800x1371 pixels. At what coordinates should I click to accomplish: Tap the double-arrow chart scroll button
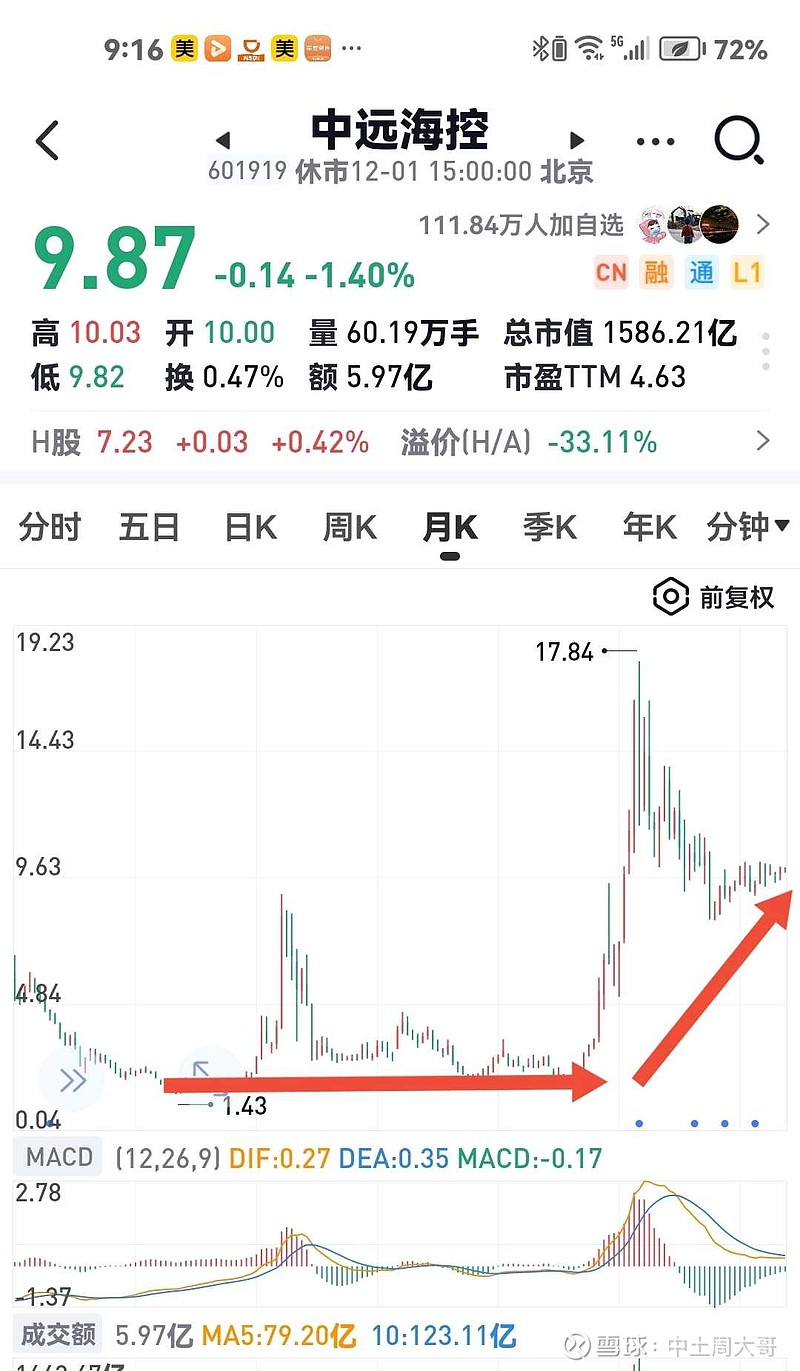point(72,1080)
